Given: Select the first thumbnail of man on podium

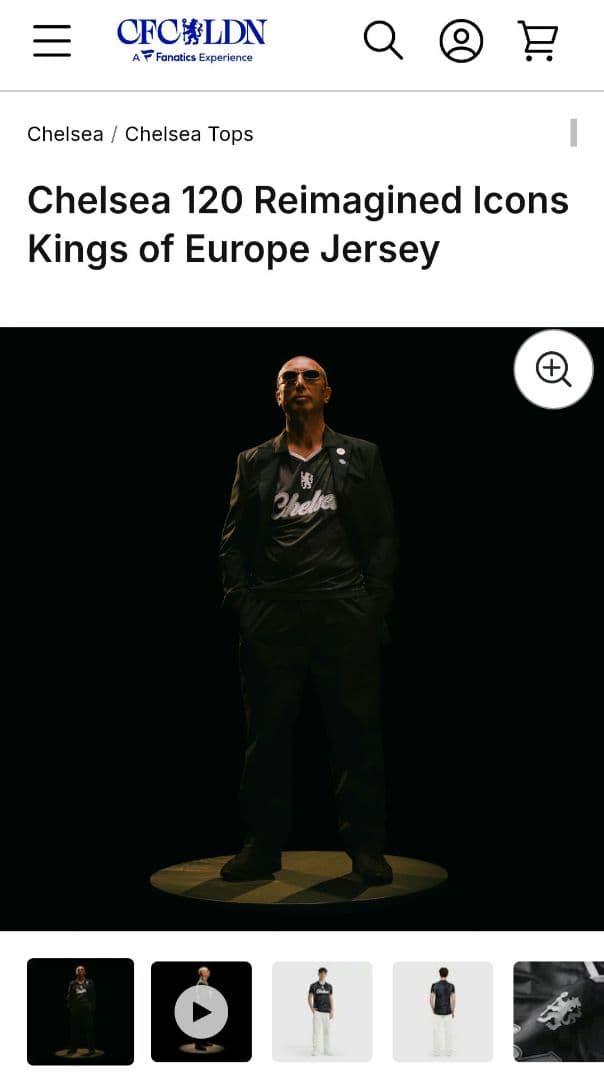Looking at the screenshot, I should coord(80,1011).
